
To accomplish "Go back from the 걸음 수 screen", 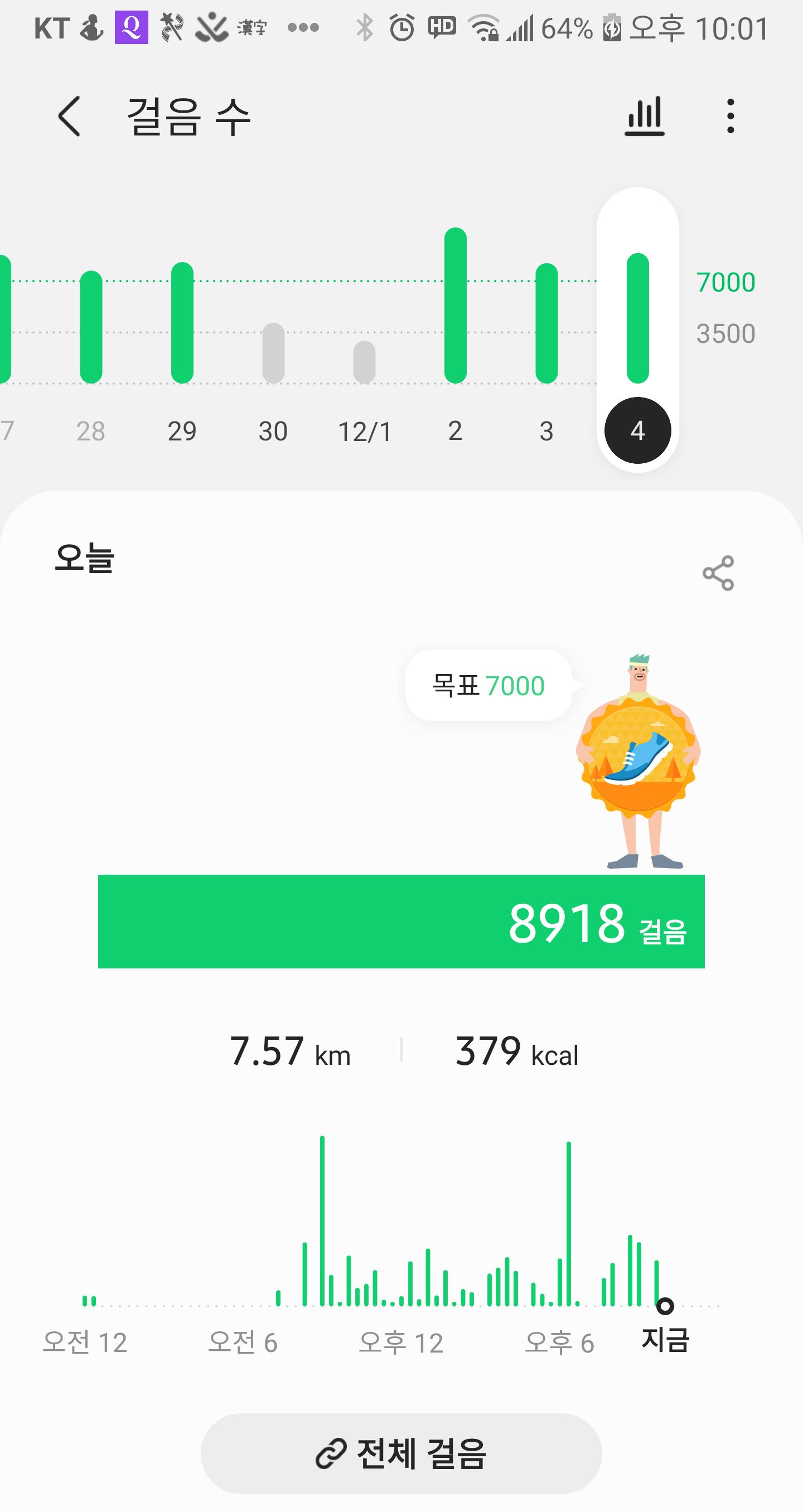I will pos(69,116).
